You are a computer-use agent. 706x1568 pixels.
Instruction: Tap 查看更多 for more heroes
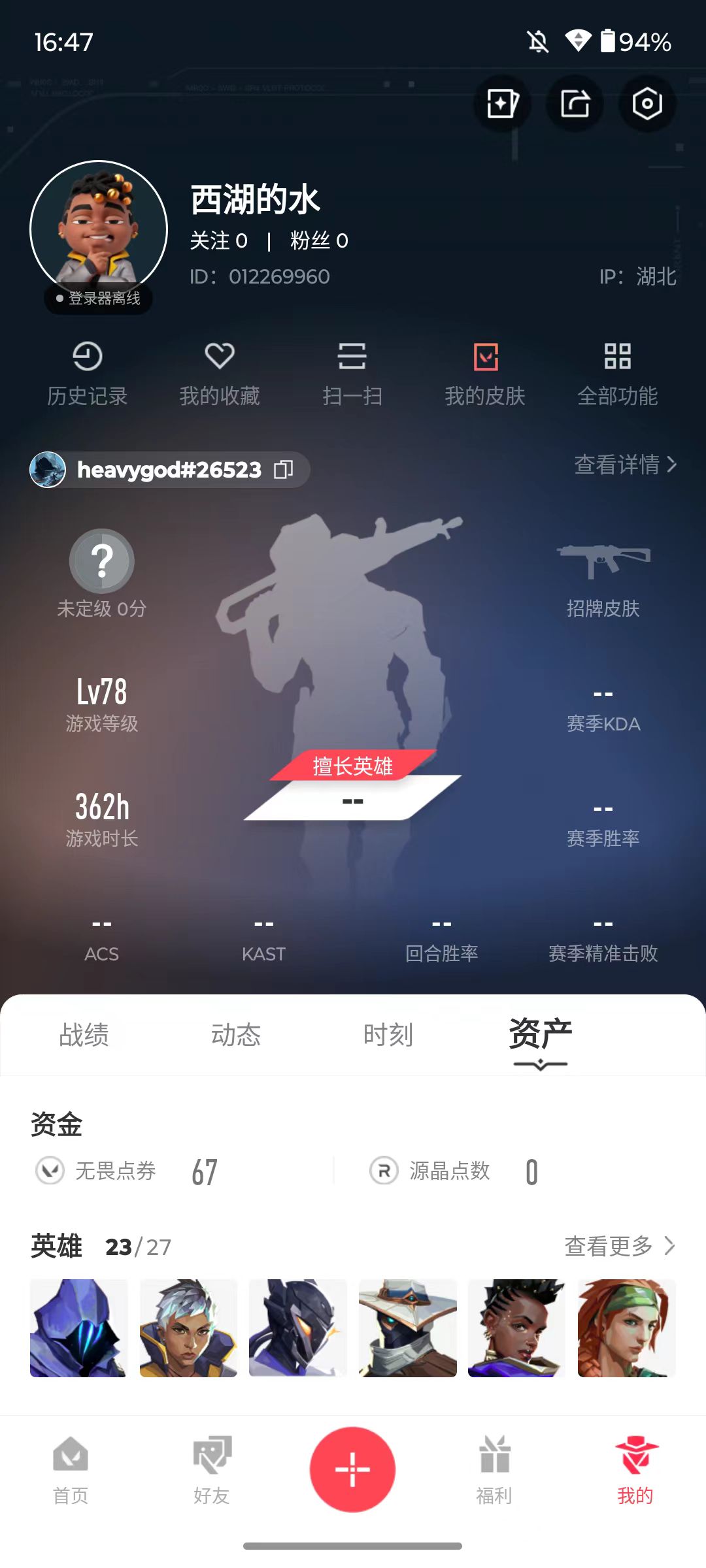[620, 1246]
